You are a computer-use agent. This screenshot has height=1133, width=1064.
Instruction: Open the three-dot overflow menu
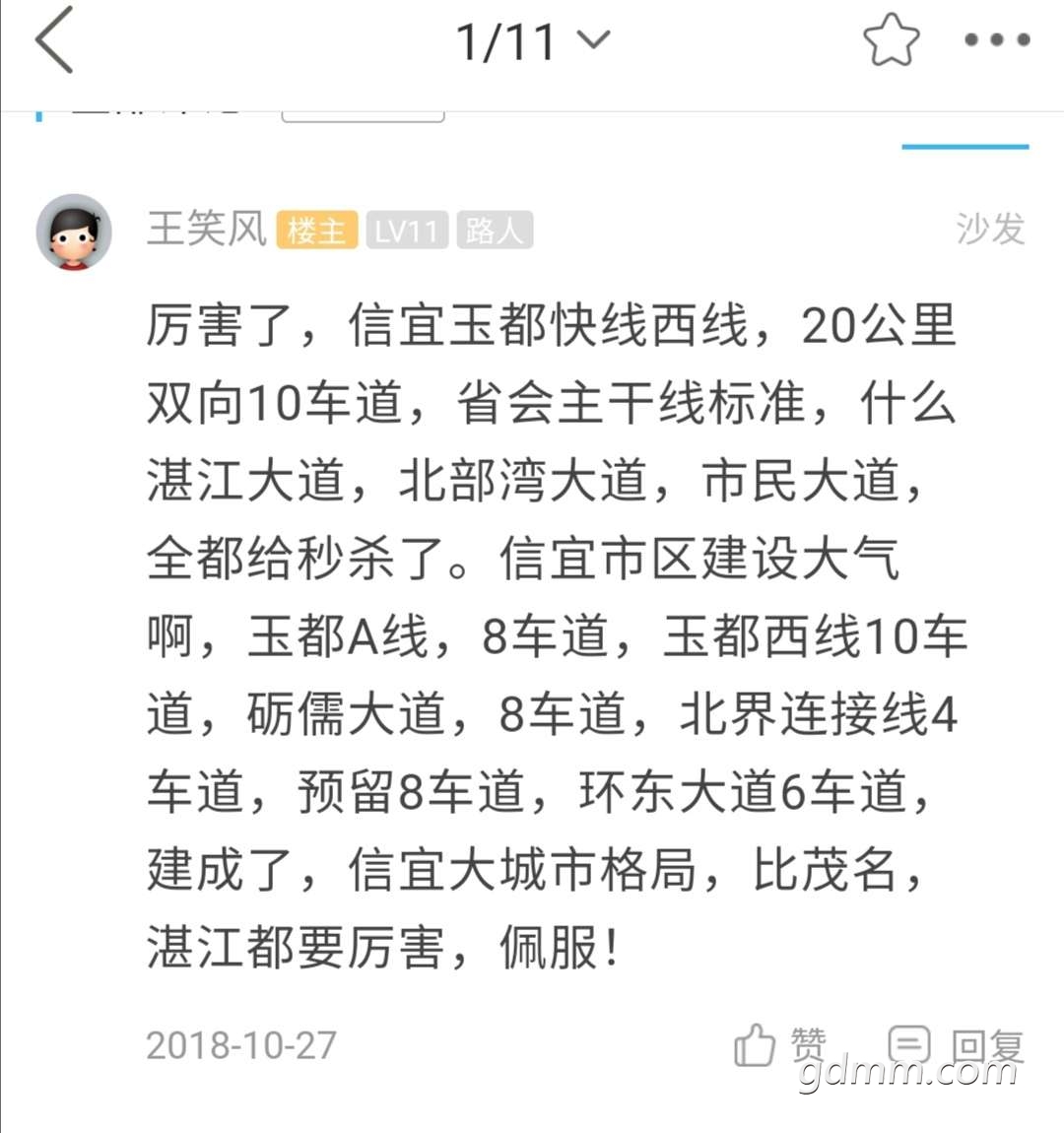click(996, 40)
